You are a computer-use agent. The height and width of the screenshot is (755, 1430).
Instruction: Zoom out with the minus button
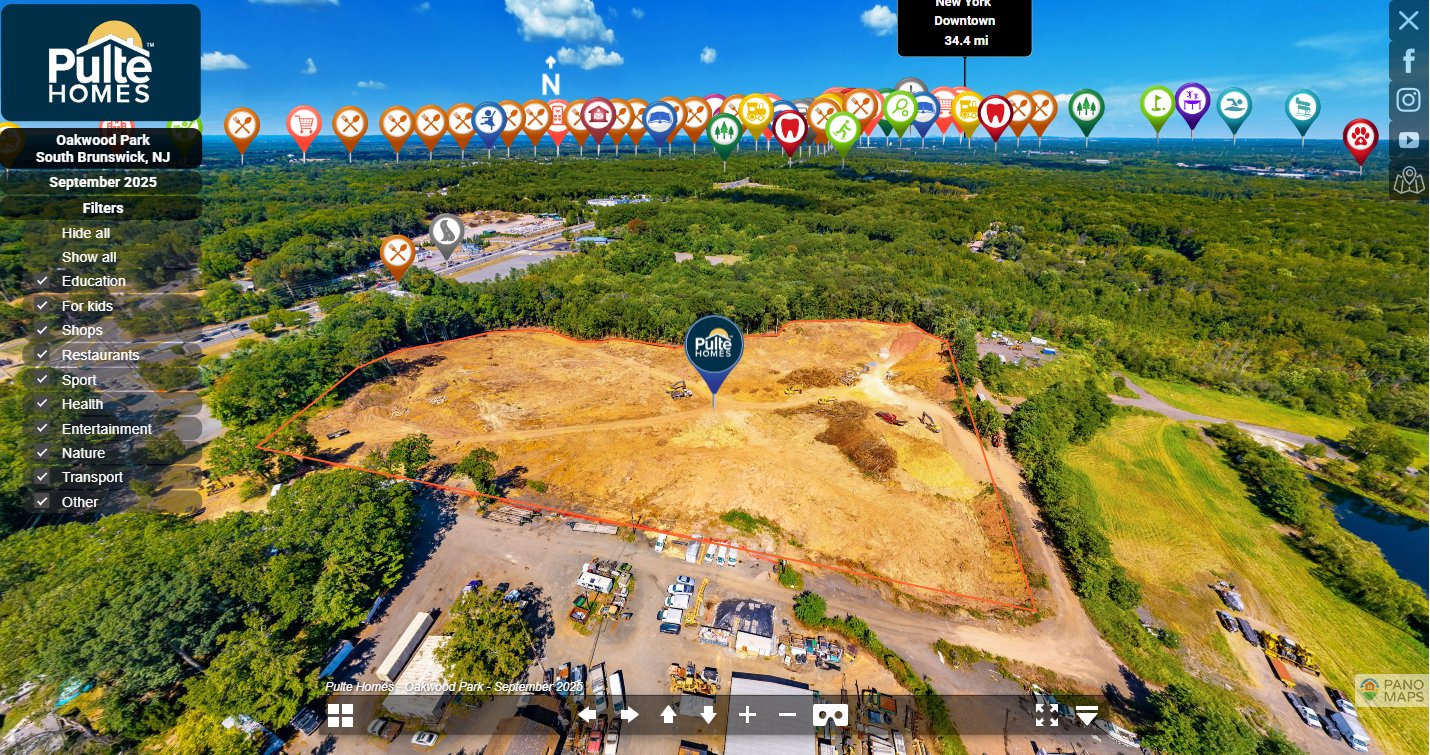point(787,715)
